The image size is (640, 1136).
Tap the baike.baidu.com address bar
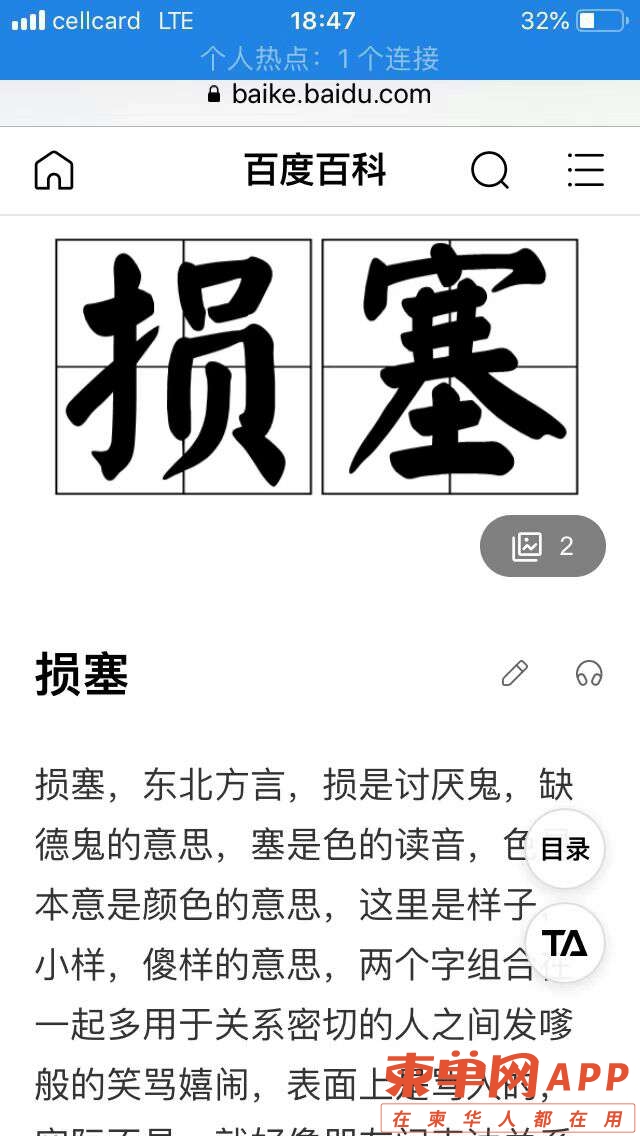(x=320, y=95)
